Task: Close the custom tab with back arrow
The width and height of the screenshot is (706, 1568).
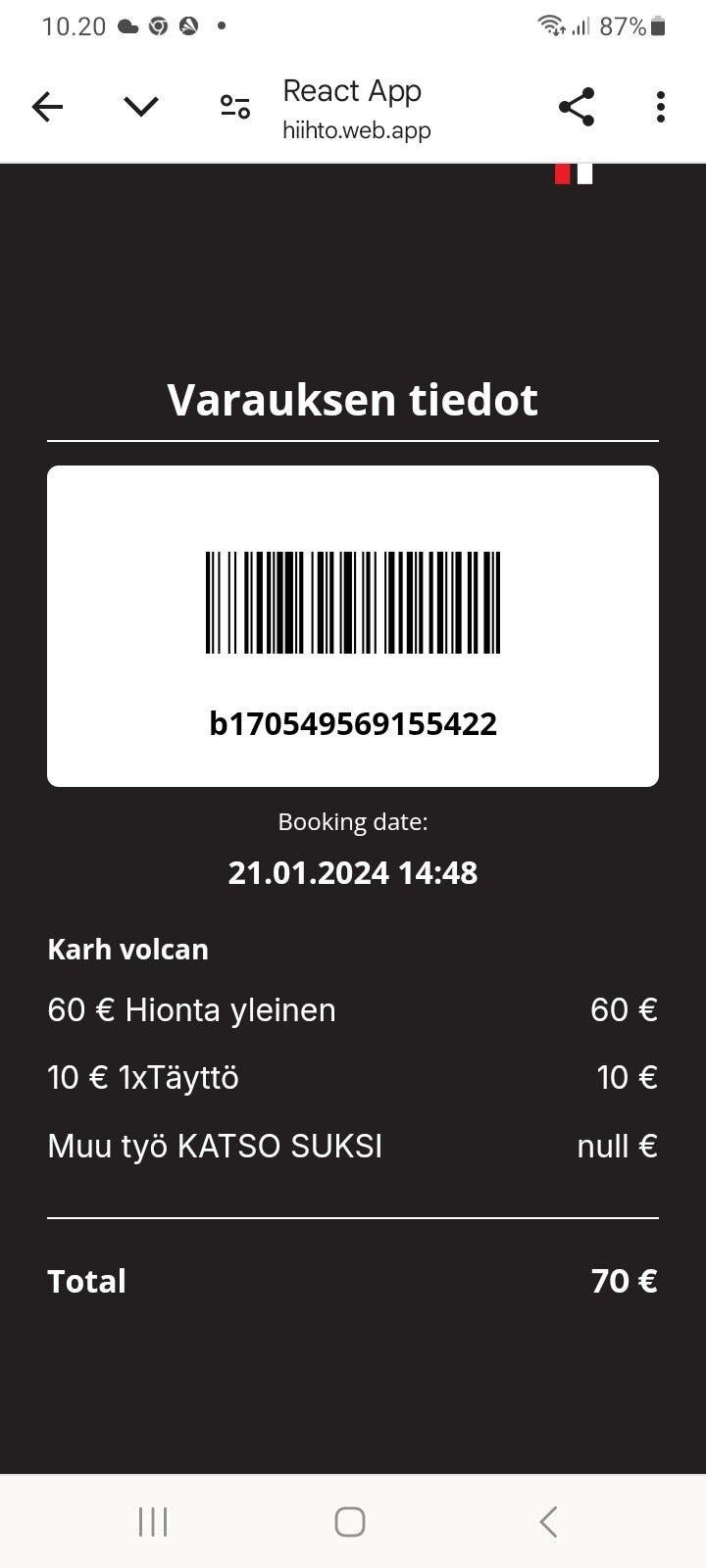Action: click(x=47, y=106)
